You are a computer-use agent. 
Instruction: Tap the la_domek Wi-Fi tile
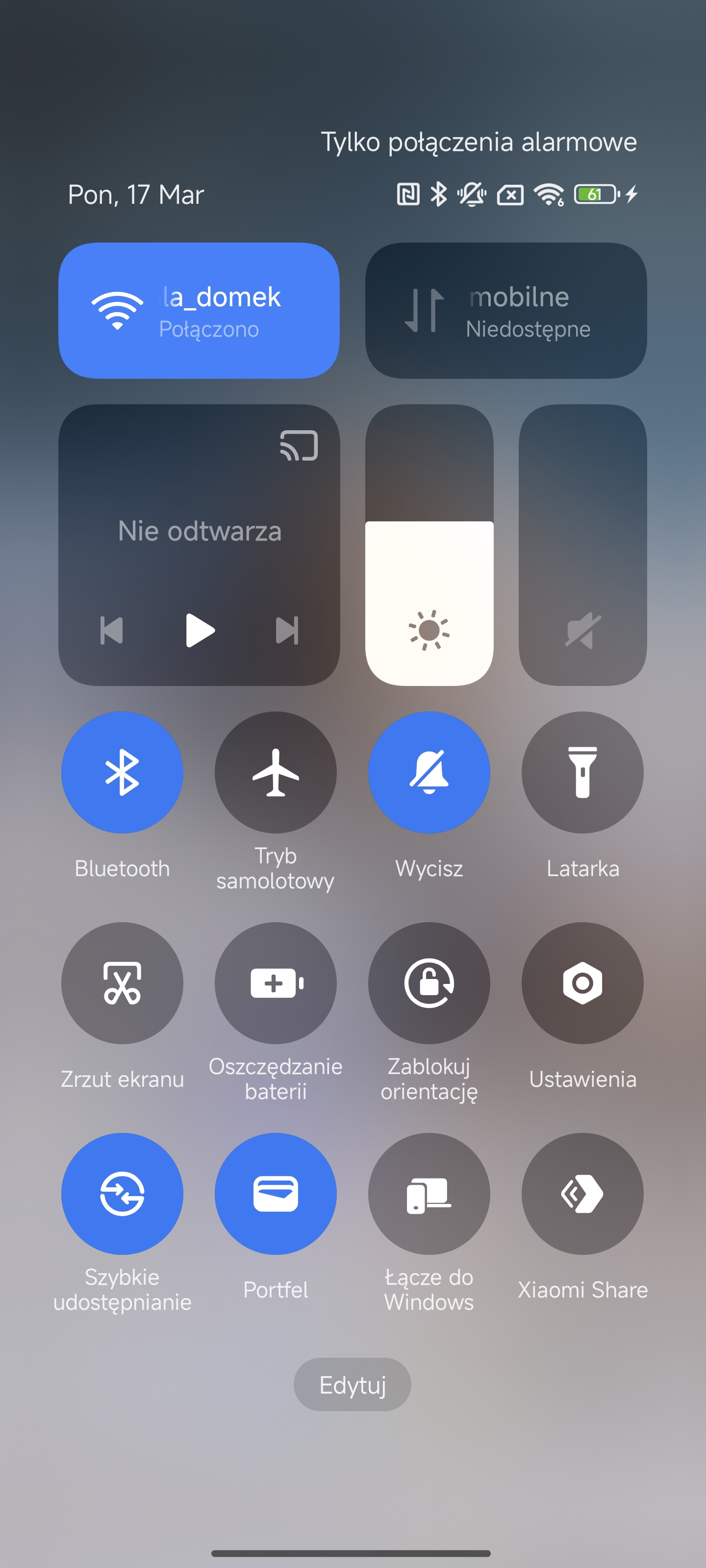click(x=199, y=311)
